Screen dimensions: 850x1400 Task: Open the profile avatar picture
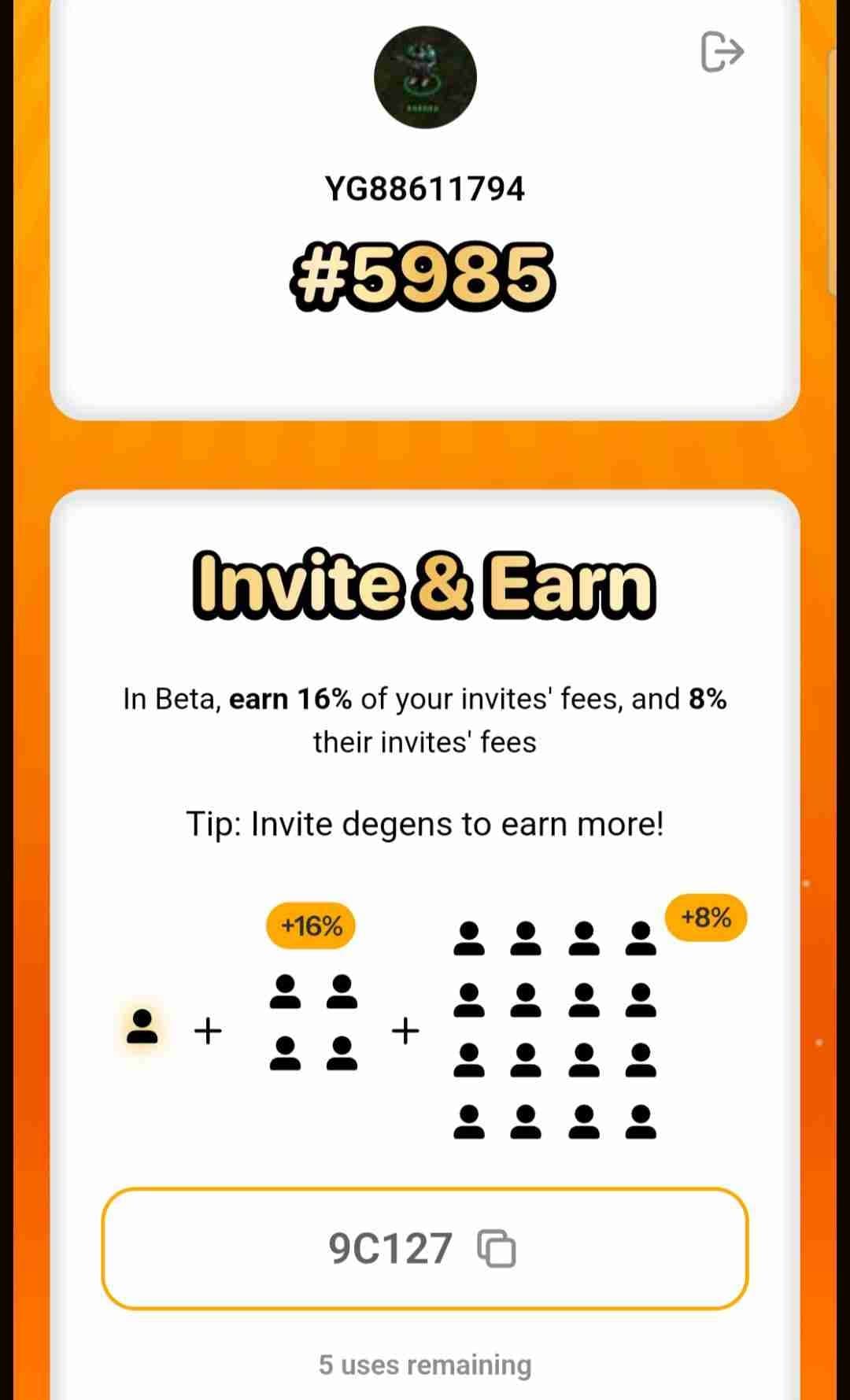point(425,78)
